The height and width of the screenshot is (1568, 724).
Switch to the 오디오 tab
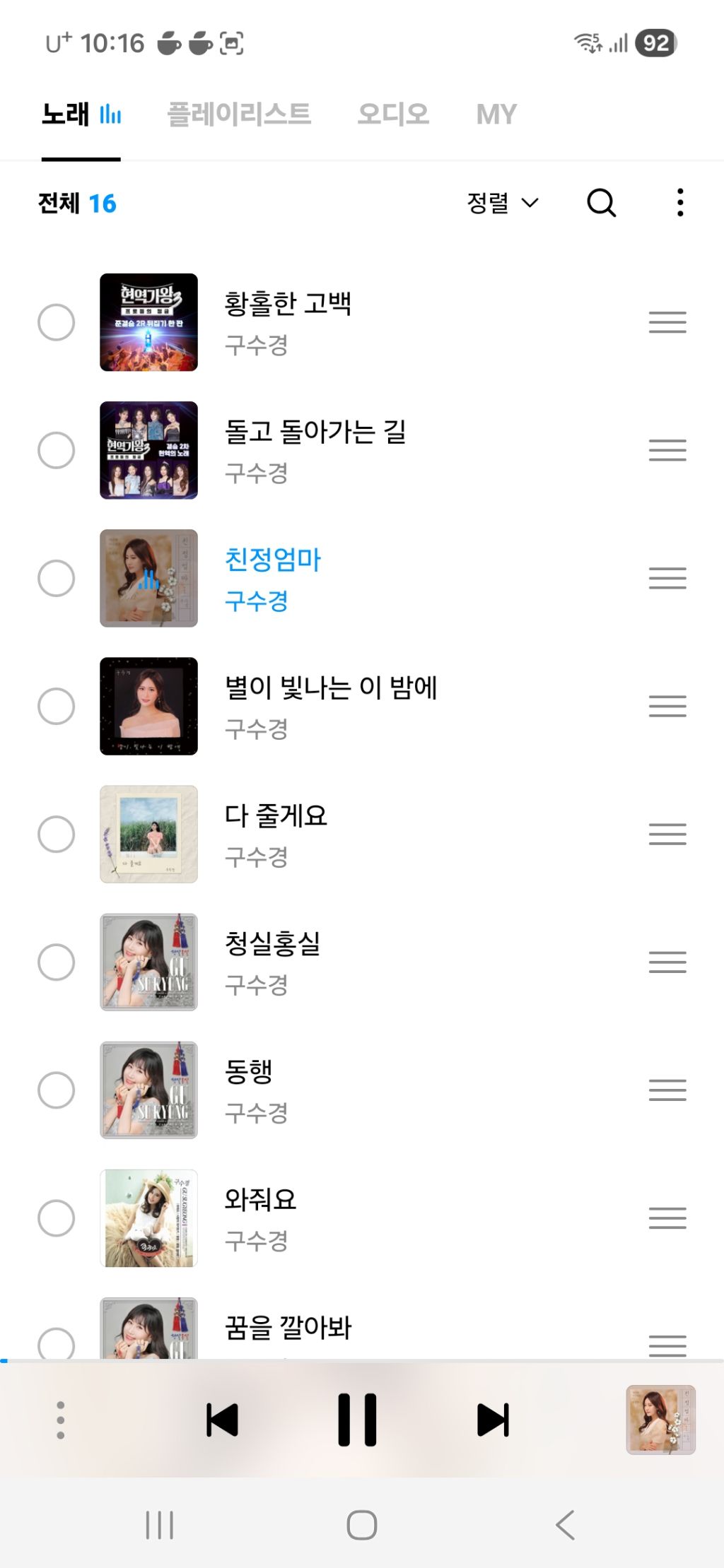point(393,114)
